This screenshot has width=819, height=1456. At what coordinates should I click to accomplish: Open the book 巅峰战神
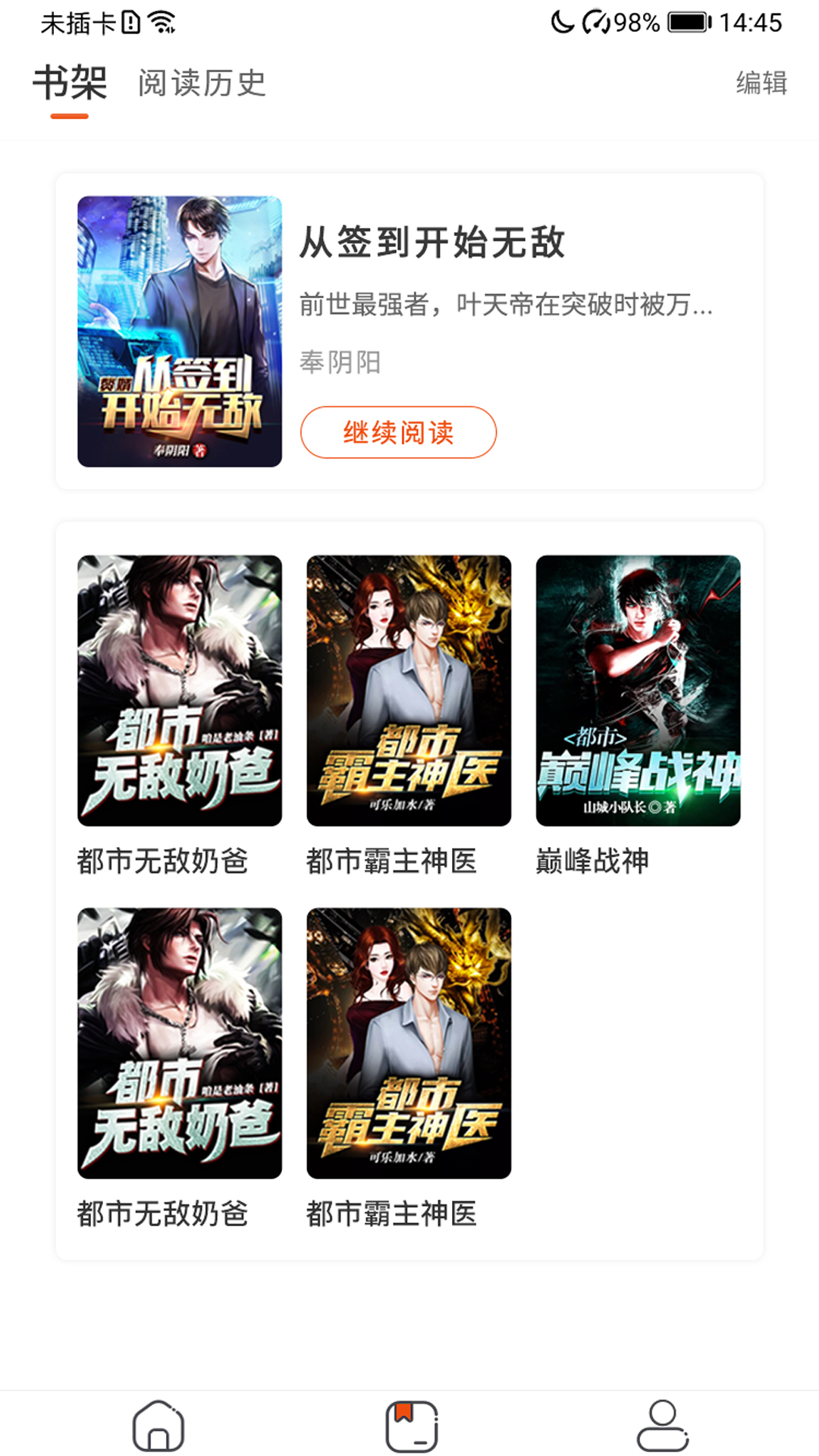[638, 690]
